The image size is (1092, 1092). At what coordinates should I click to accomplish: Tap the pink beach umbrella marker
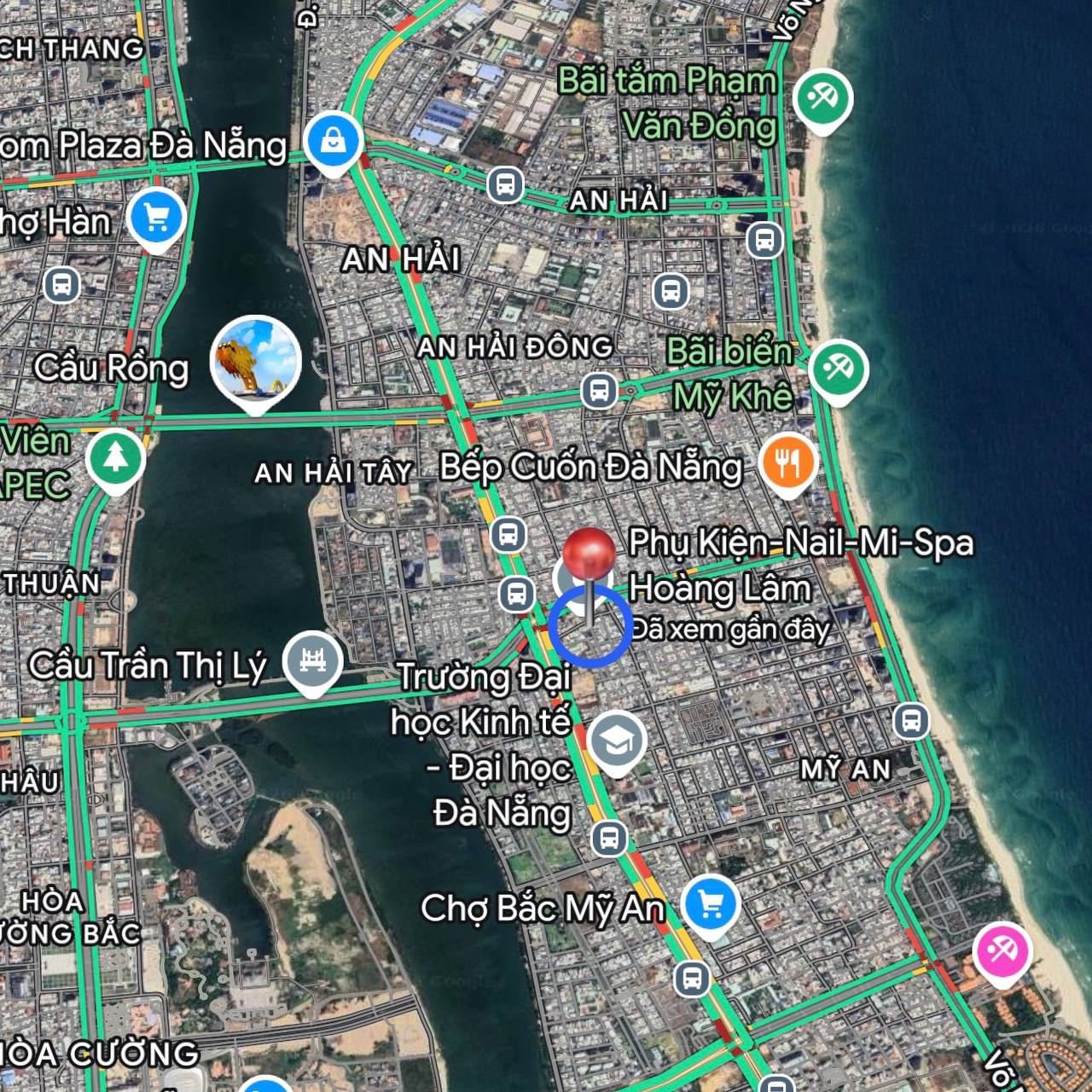coord(1002,952)
